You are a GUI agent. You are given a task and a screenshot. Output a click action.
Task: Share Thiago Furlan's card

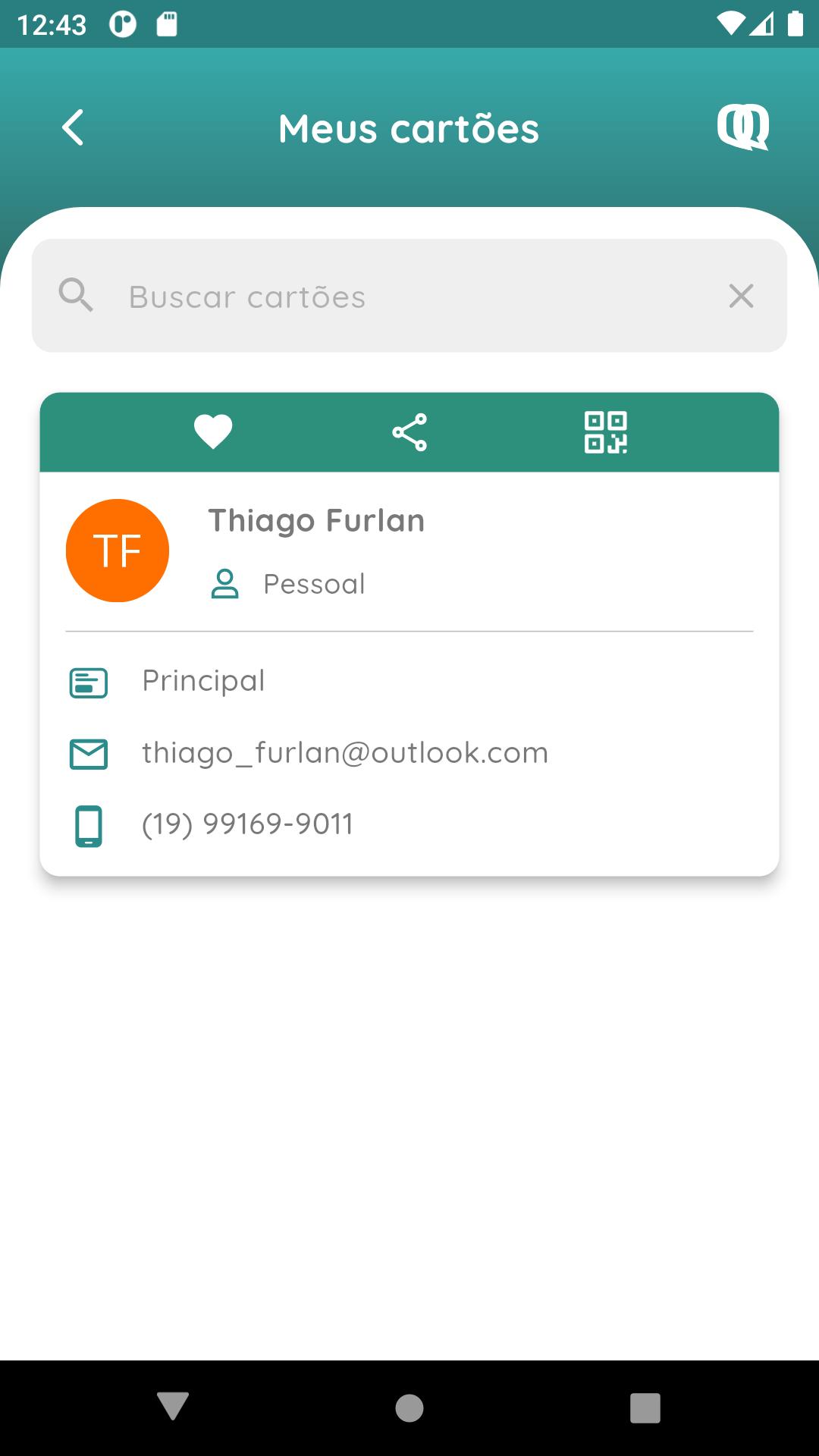pyautogui.click(x=409, y=432)
